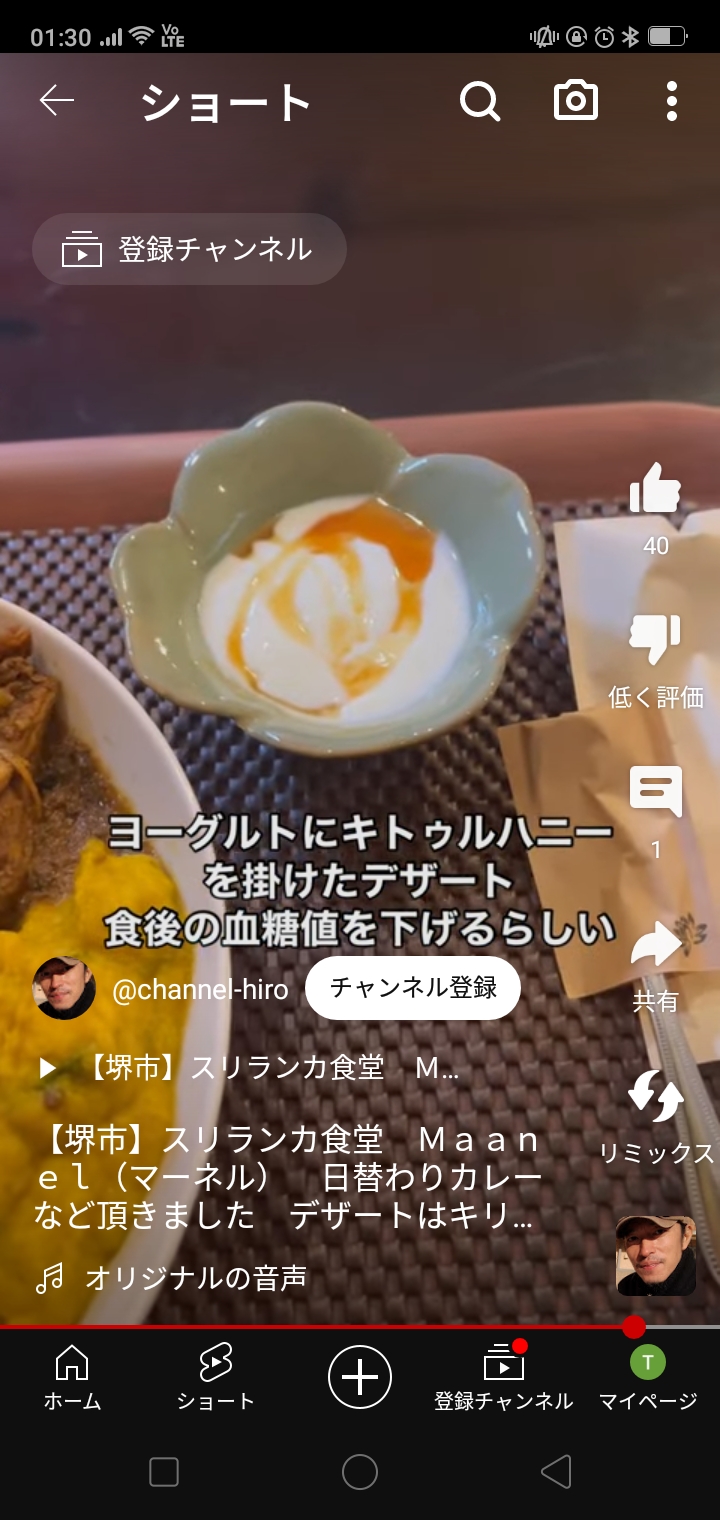Go to the マイページ tab

[647, 1378]
